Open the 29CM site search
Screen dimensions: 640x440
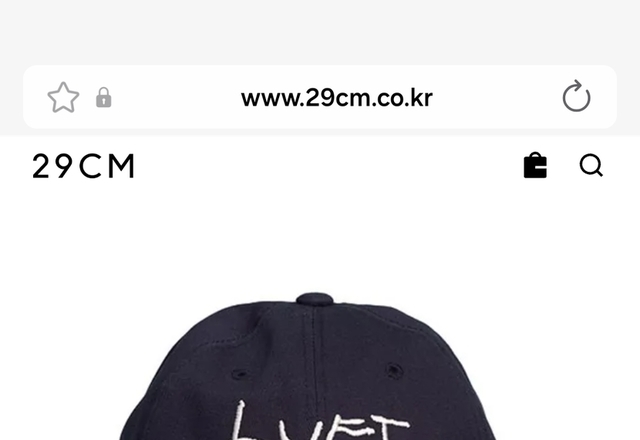591,166
